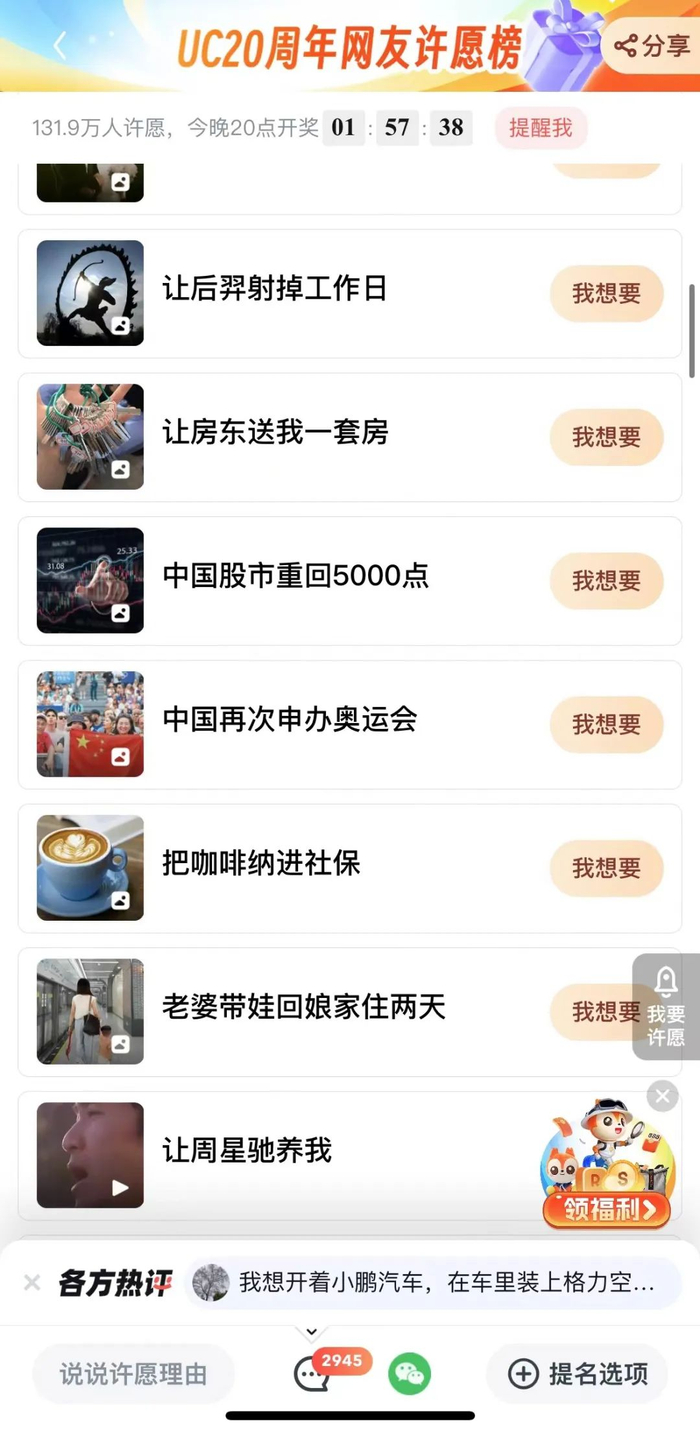
Task: Vote 我想要 for 把咖啡纳进社保
Action: point(606,868)
